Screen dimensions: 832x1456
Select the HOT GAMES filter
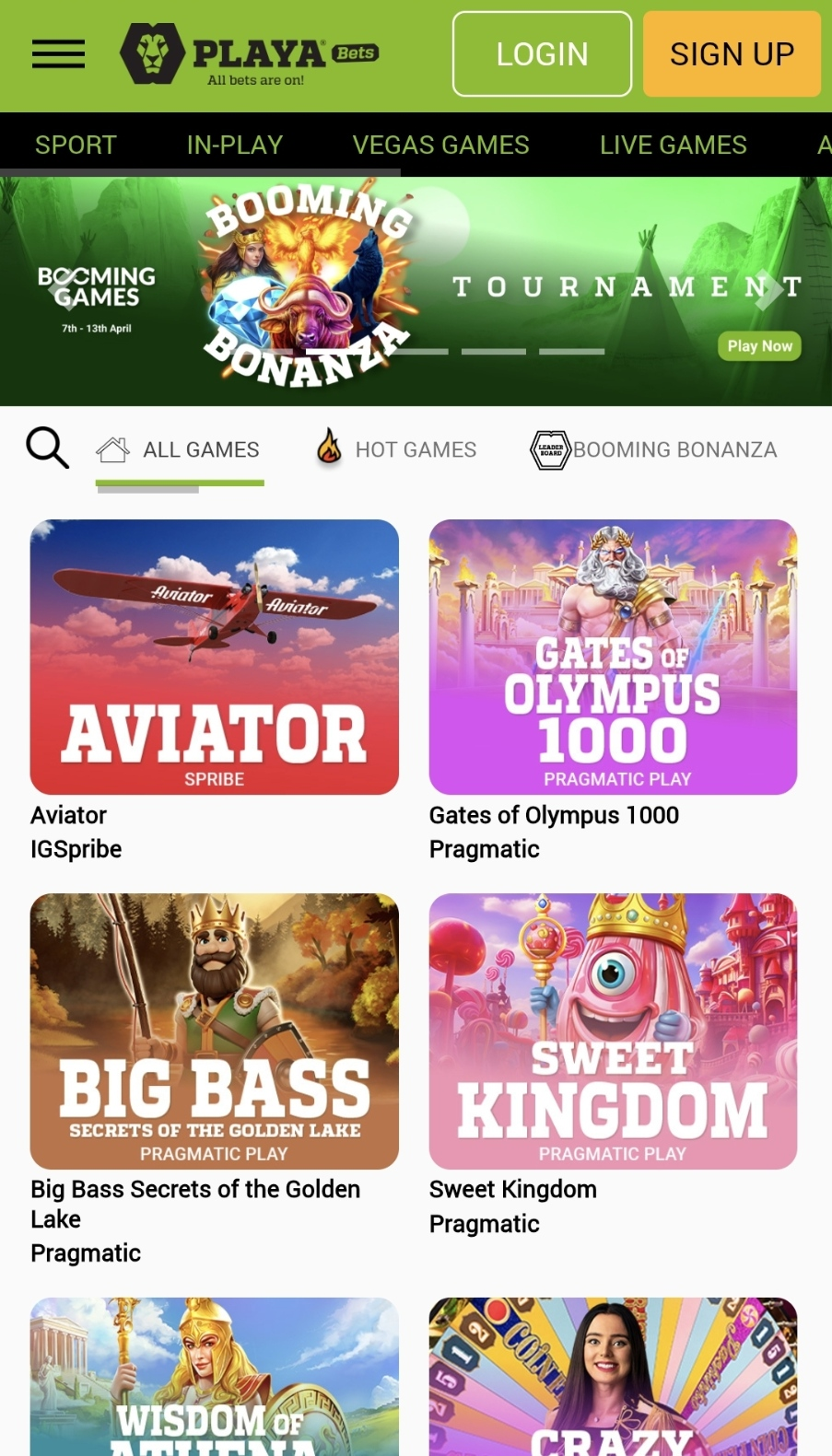point(397,449)
